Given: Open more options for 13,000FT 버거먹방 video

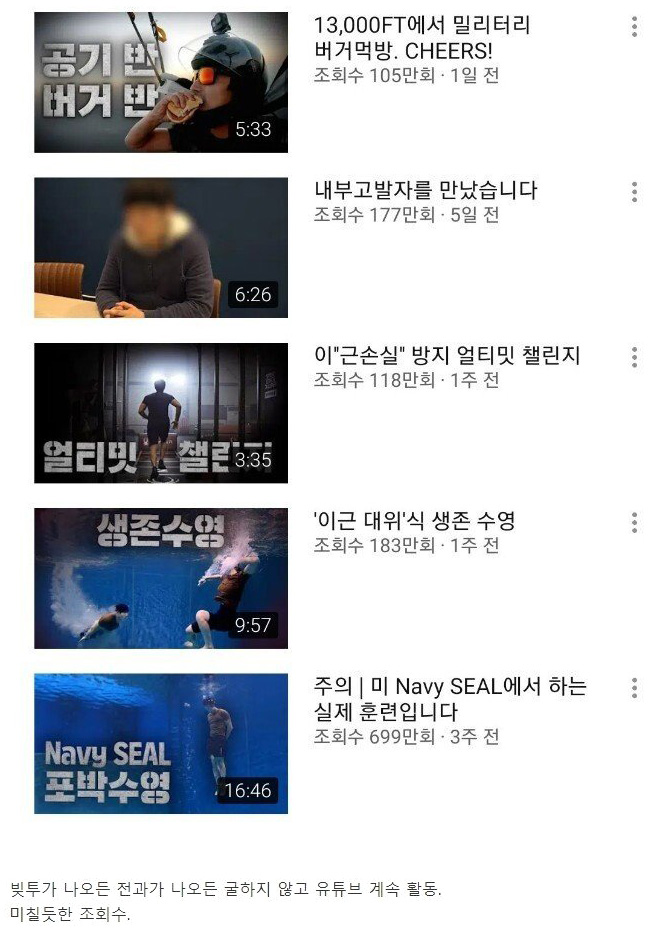Looking at the screenshot, I should pyautogui.click(x=634, y=27).
